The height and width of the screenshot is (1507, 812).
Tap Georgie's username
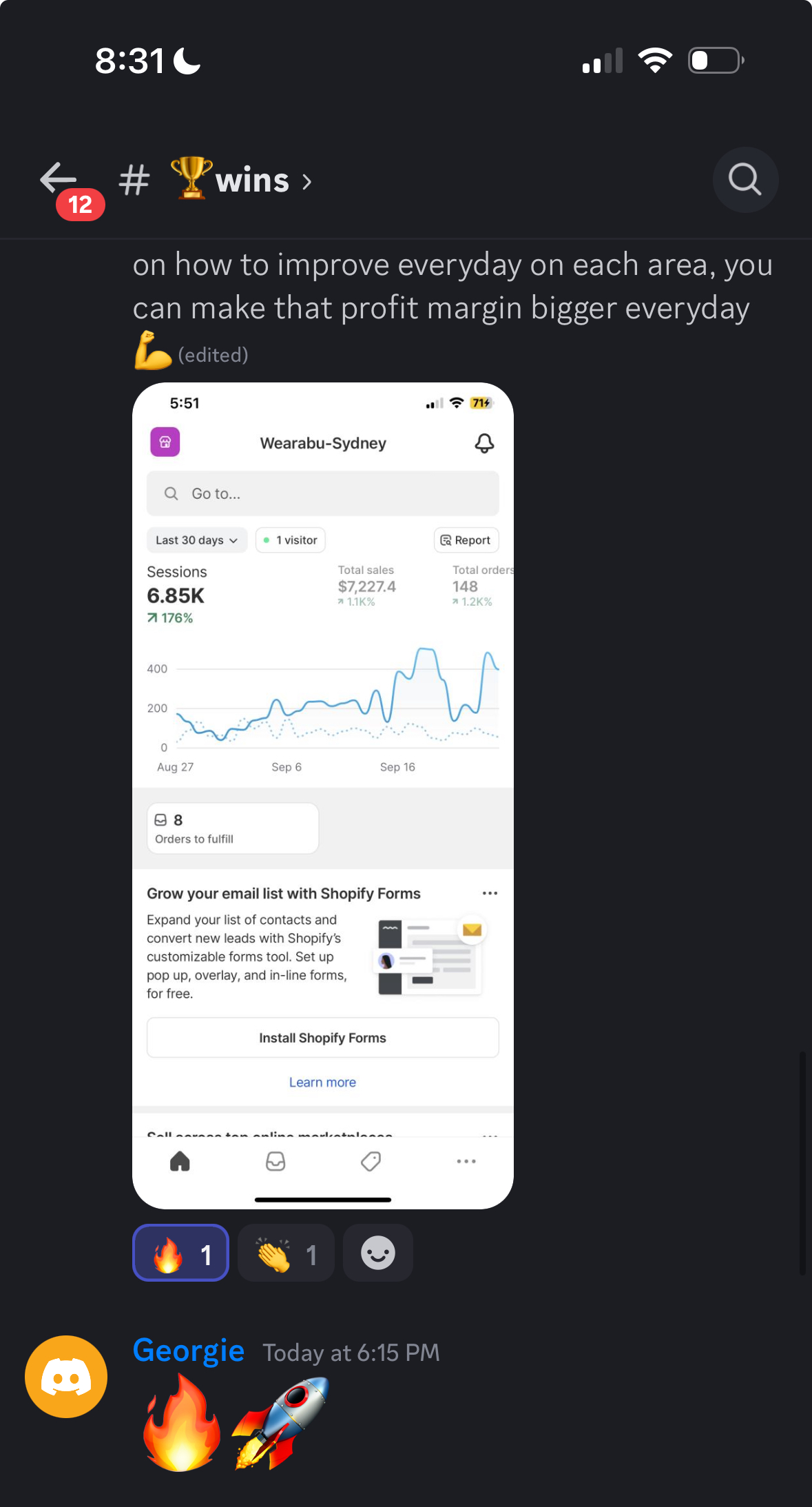click(188, 1351)
